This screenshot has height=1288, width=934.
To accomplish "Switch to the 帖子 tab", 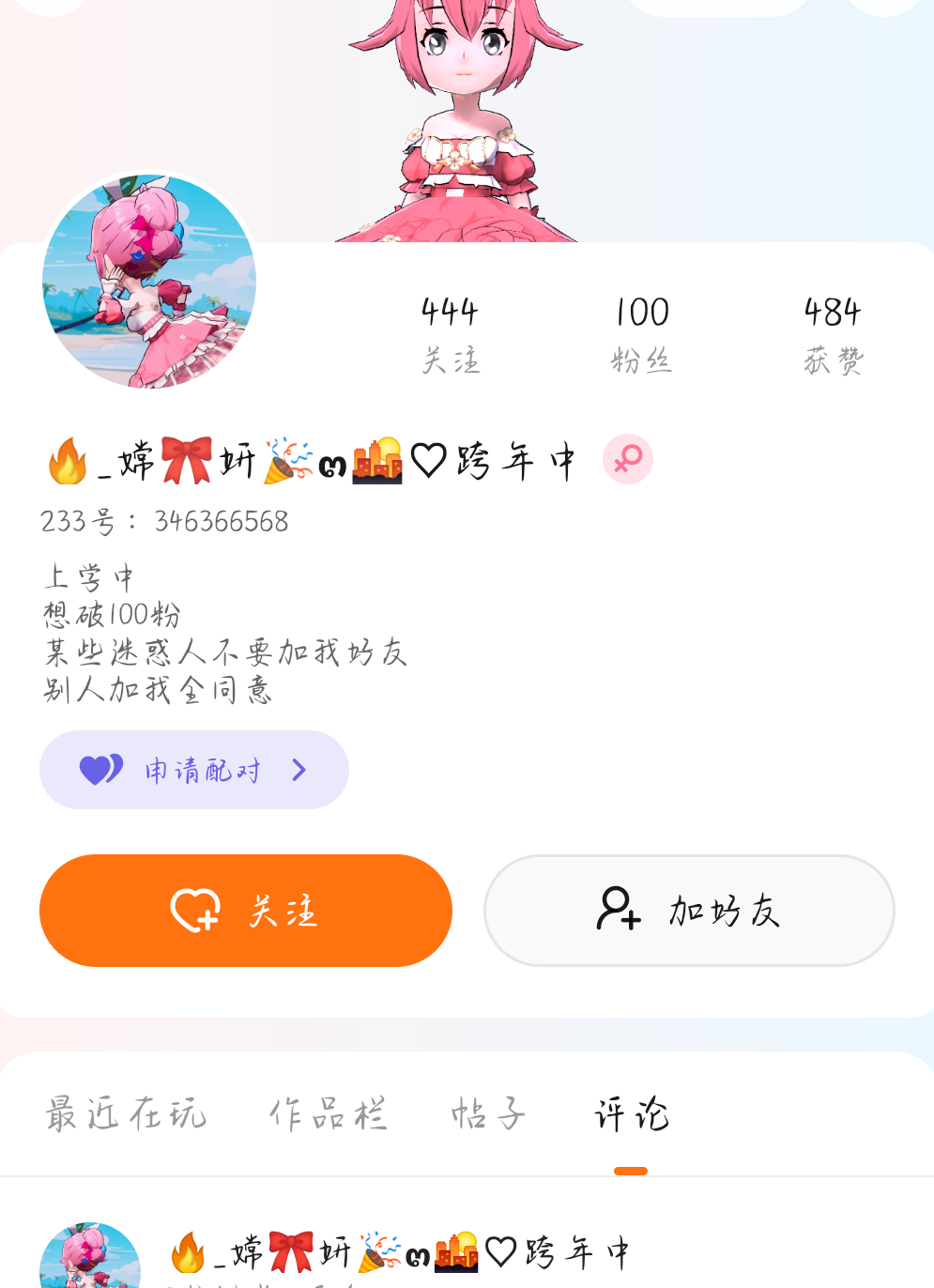I will pyautogui.click(x=488, y=1114).
